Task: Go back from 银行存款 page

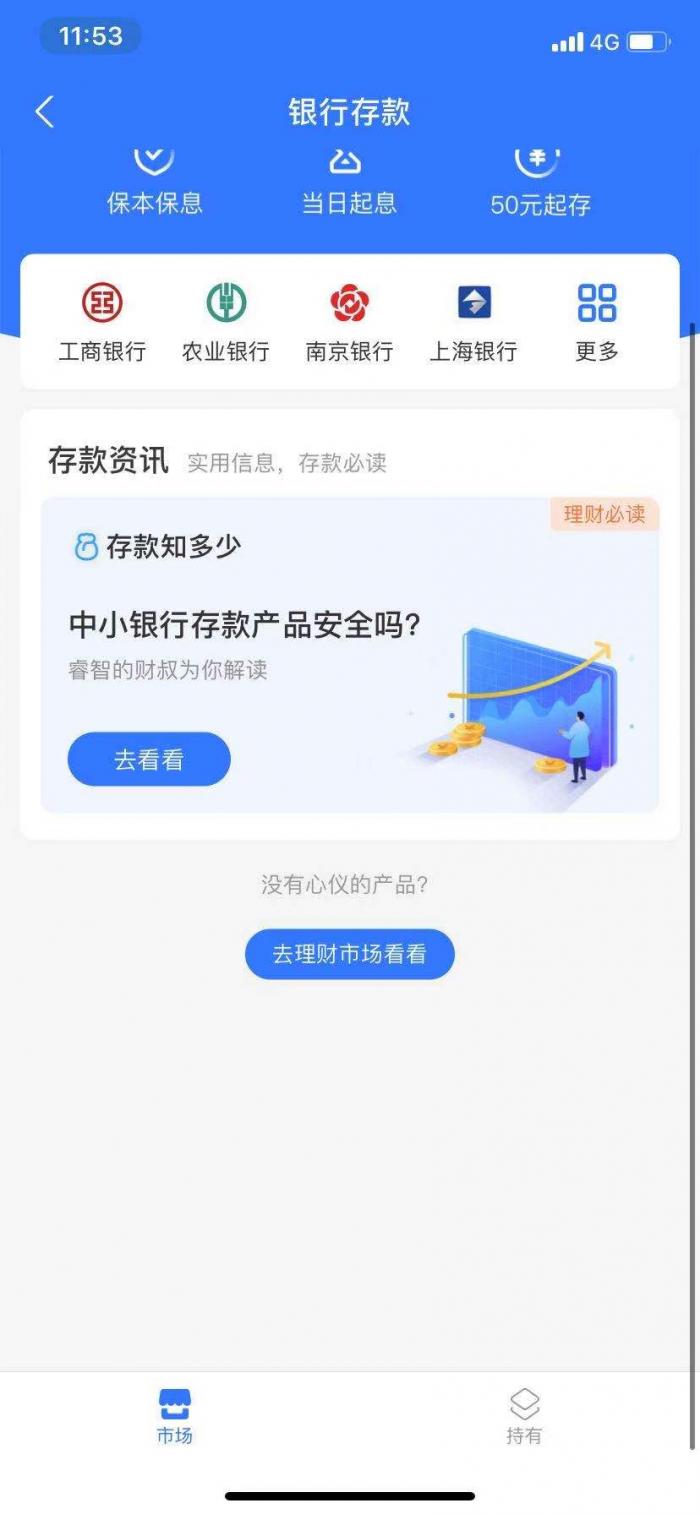Action: coord(45,112)
